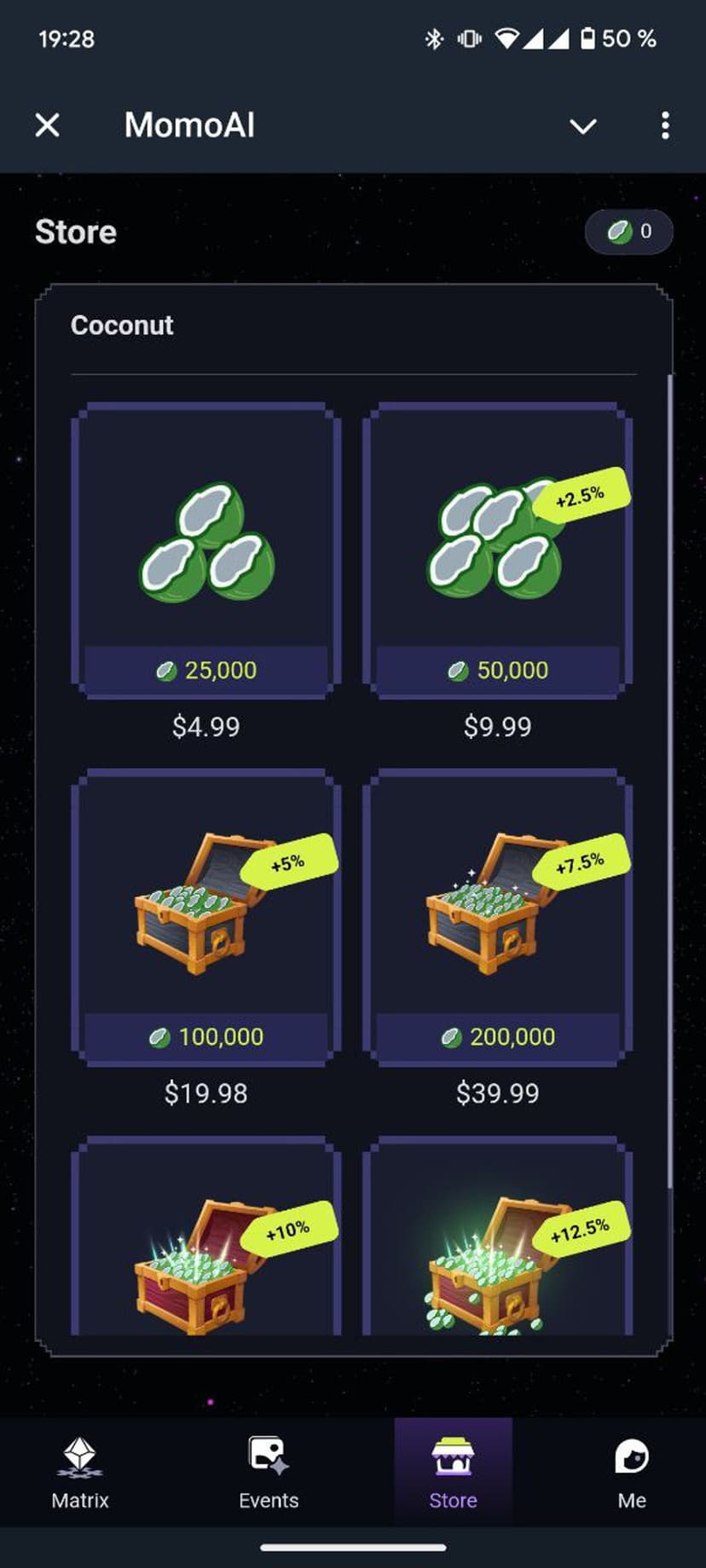The image size is (706, 1568).
Task: Close the MomoAI mini app
Action: click(48, 125)
